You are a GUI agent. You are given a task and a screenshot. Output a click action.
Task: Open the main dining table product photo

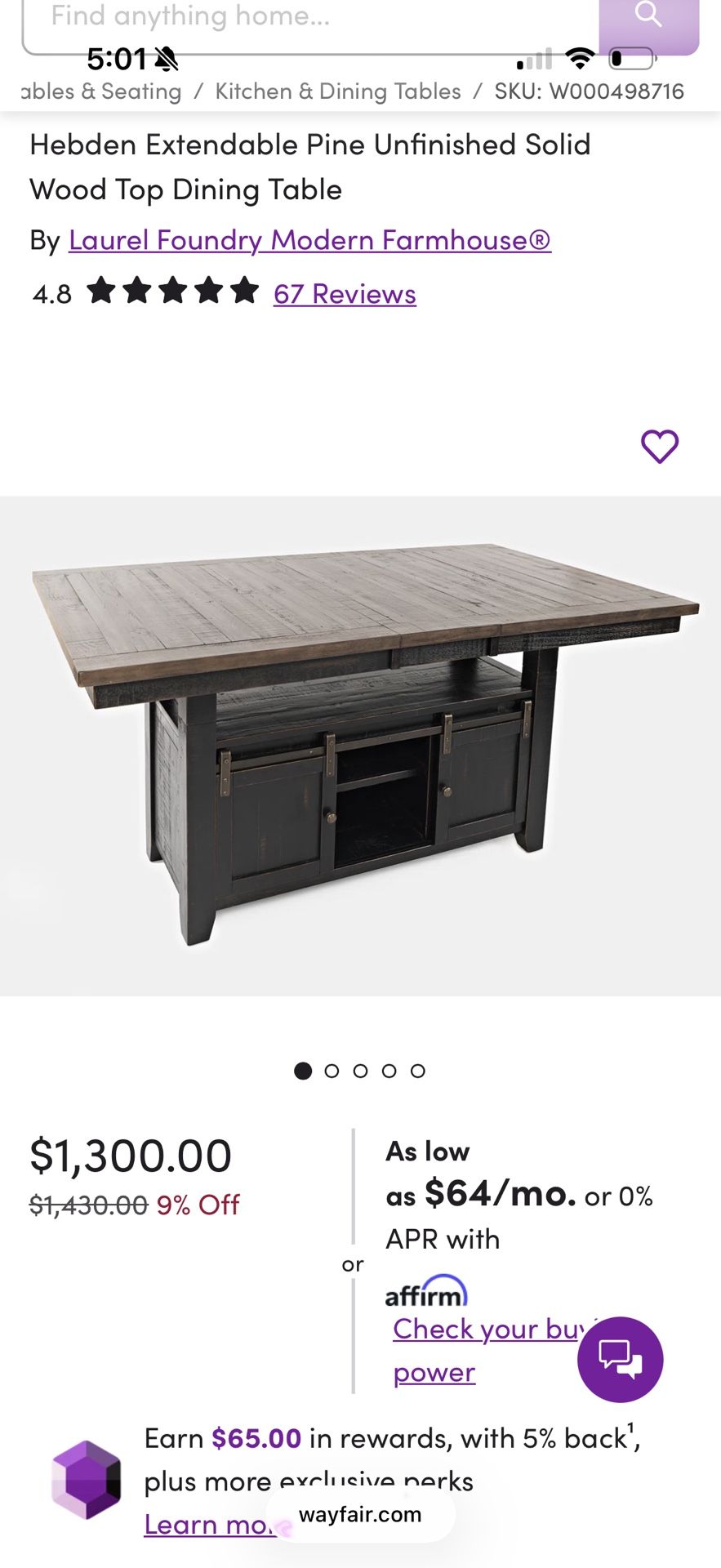coord(360,735)
